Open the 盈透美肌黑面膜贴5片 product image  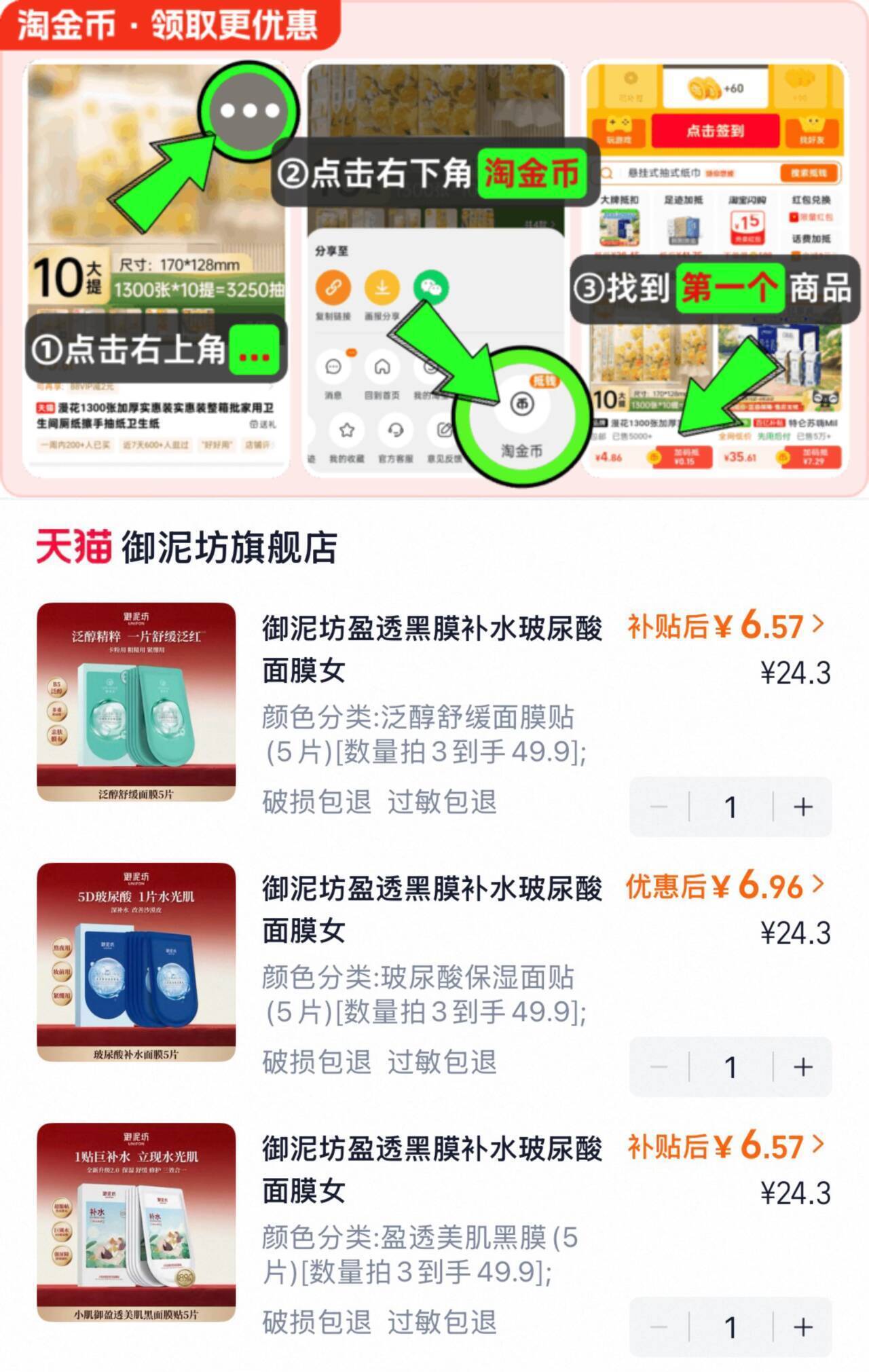pyautogui.click(x=136, y=1221)
